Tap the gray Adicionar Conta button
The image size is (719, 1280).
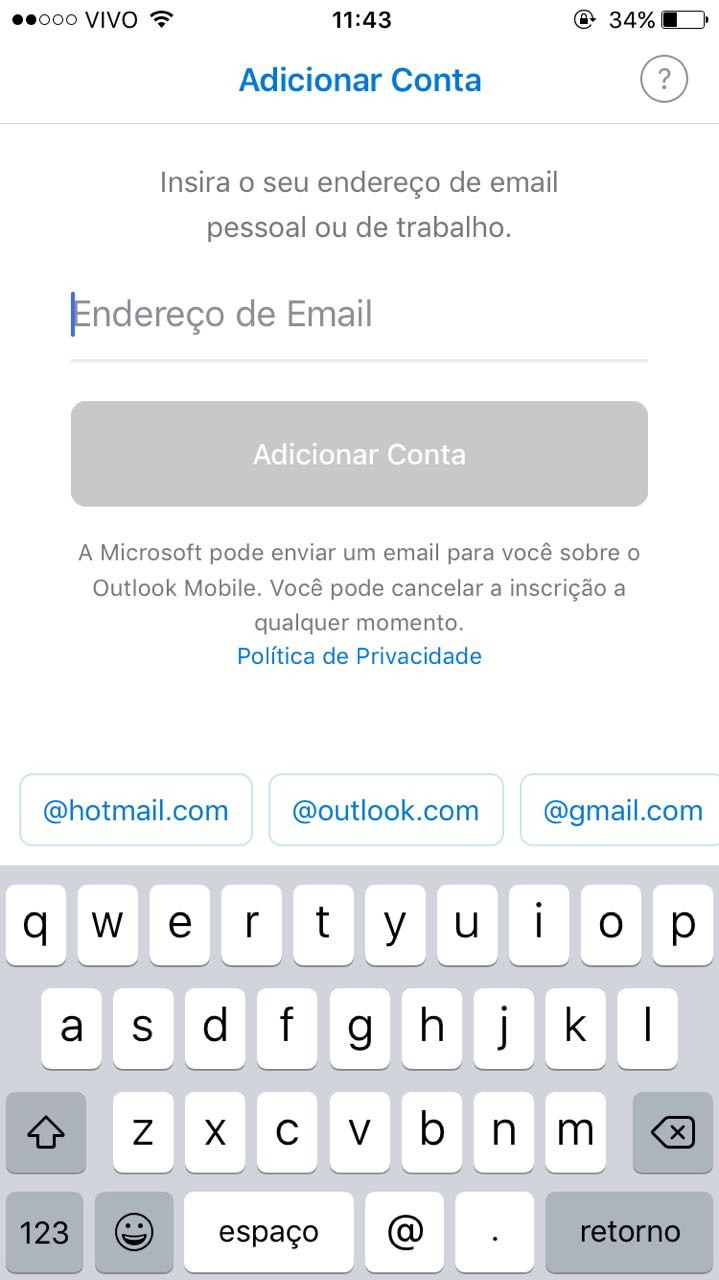359,454
